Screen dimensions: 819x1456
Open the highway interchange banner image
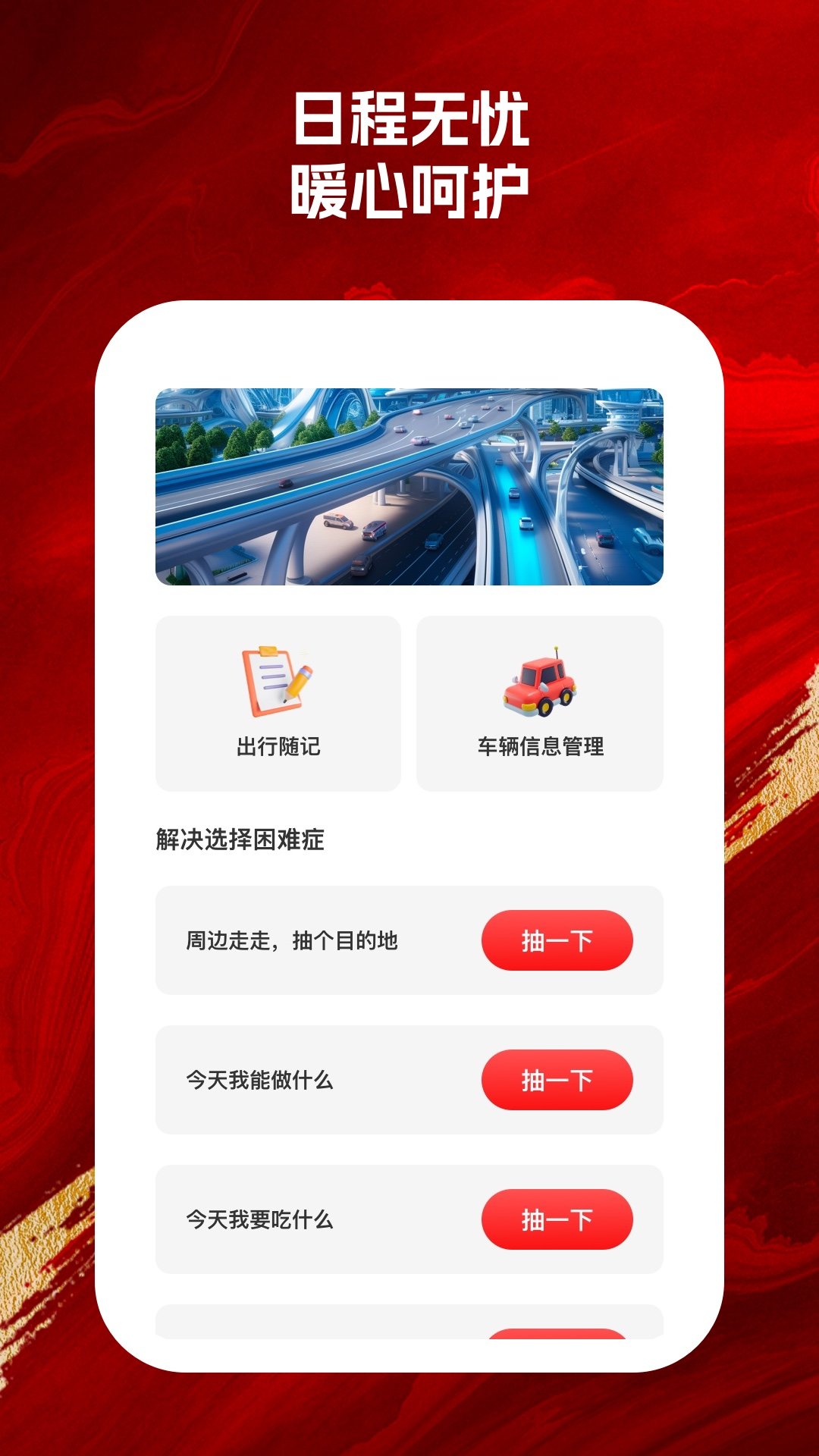pos(409,485)
